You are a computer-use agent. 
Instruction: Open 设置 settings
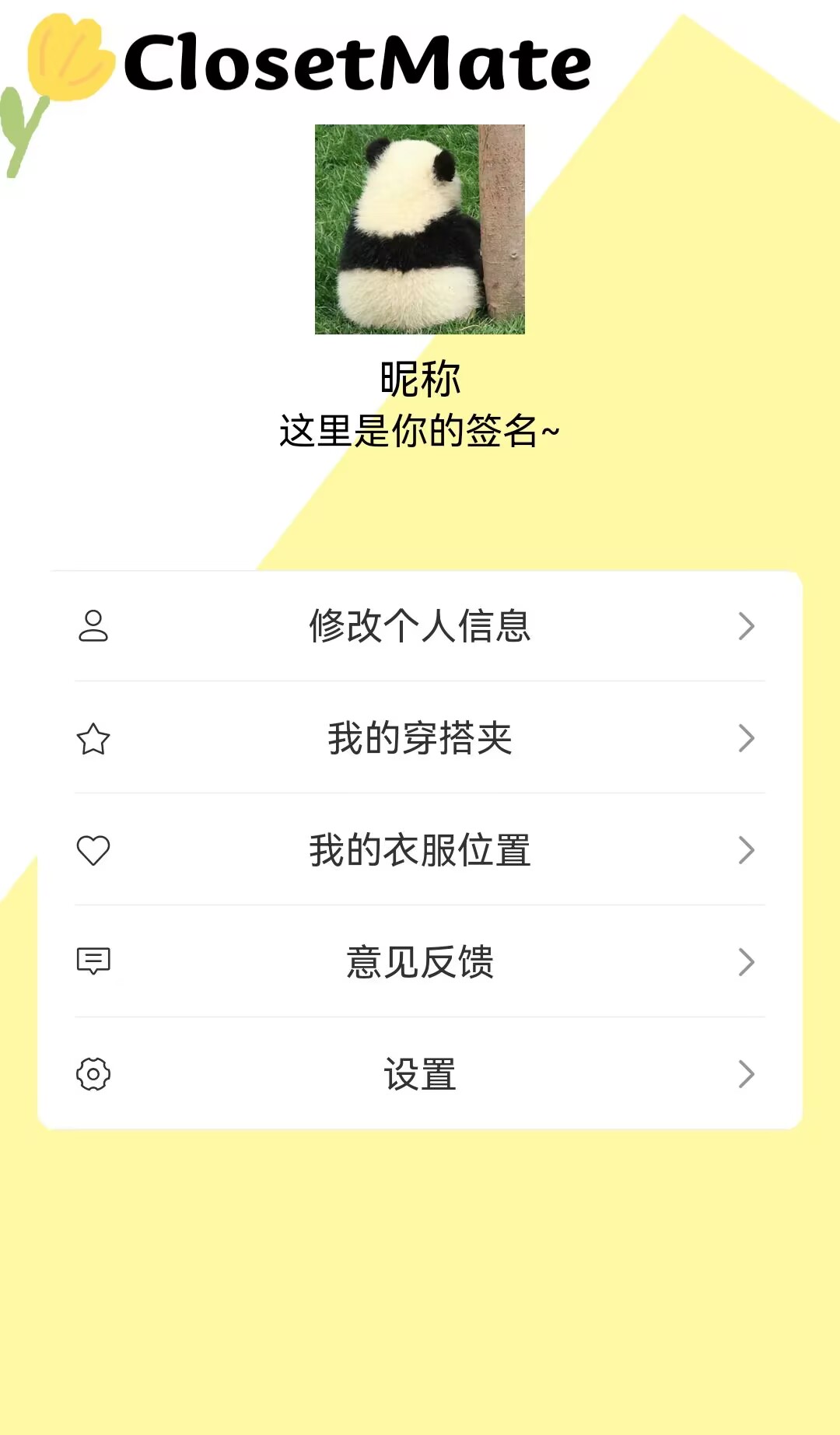(420, 1074)
